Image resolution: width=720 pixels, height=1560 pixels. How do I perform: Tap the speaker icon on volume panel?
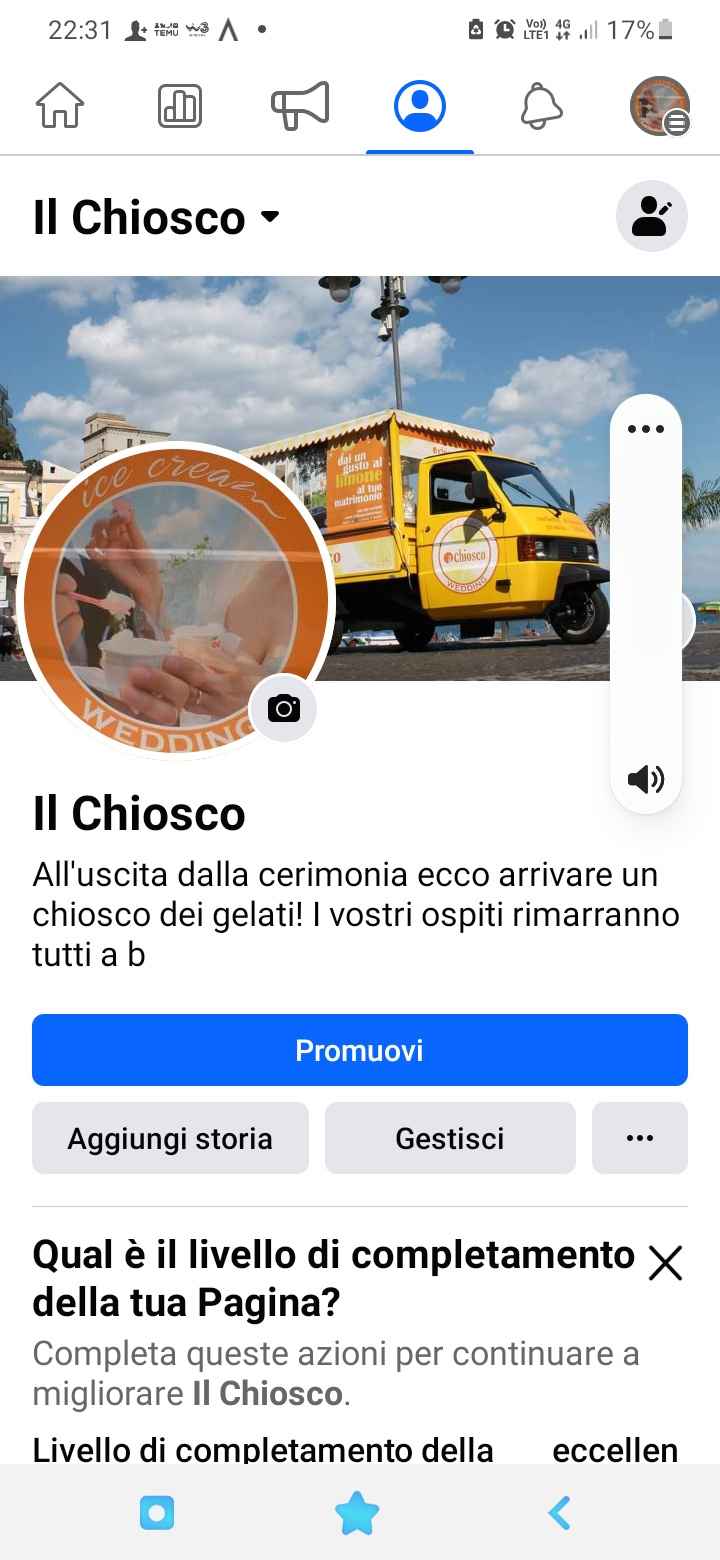(646, 779)
